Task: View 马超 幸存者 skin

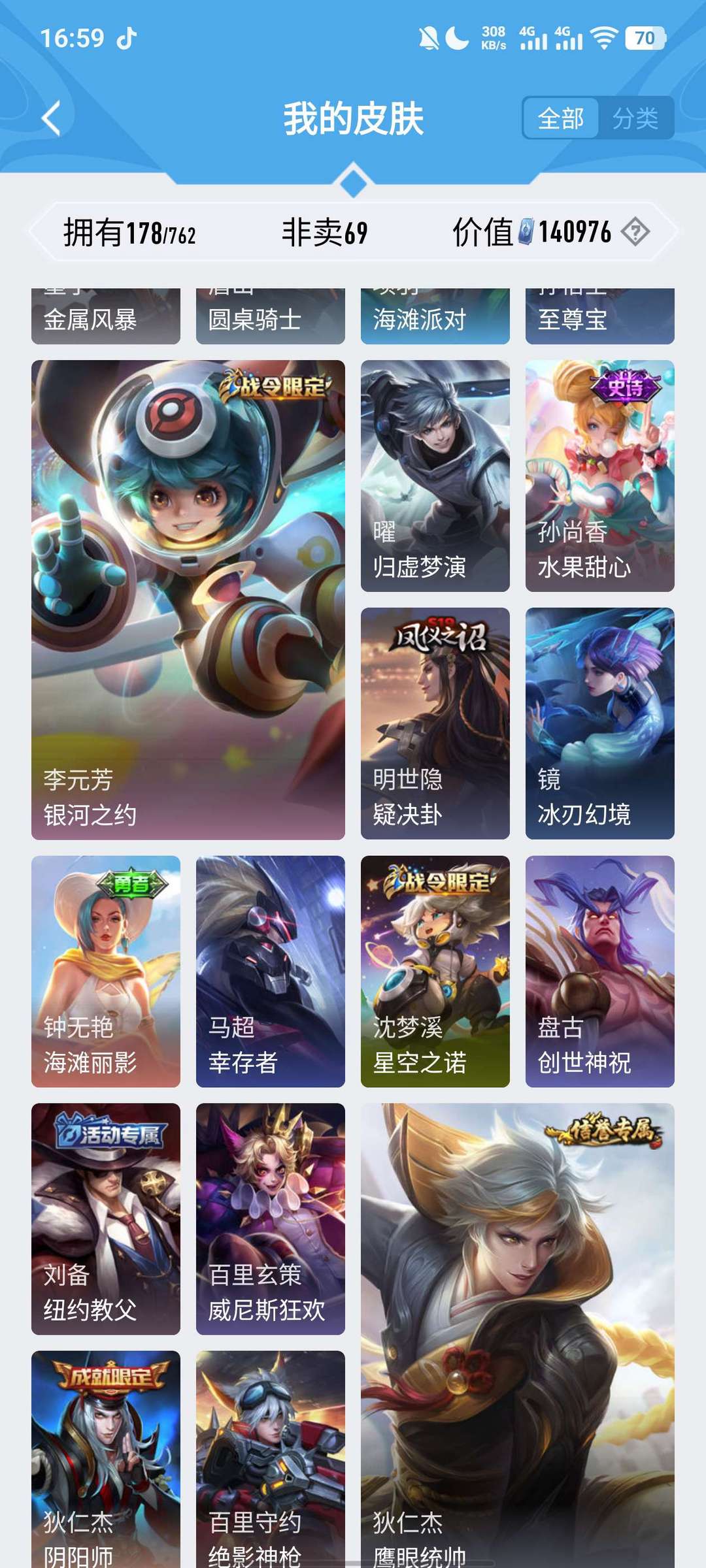Action: click(271, 972)
